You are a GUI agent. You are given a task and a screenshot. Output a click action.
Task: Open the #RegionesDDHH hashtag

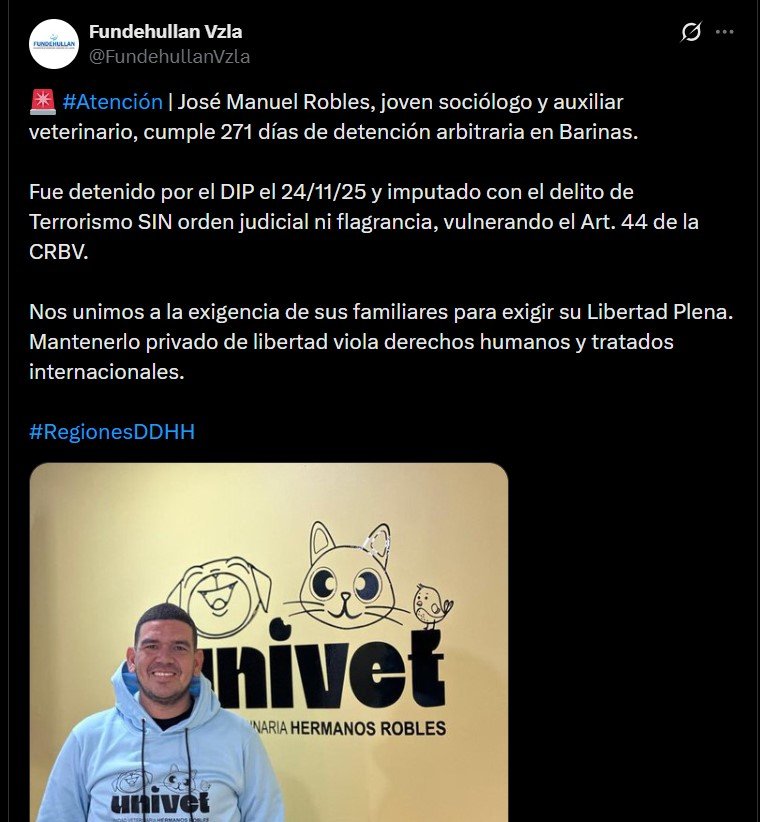point(112,432)
